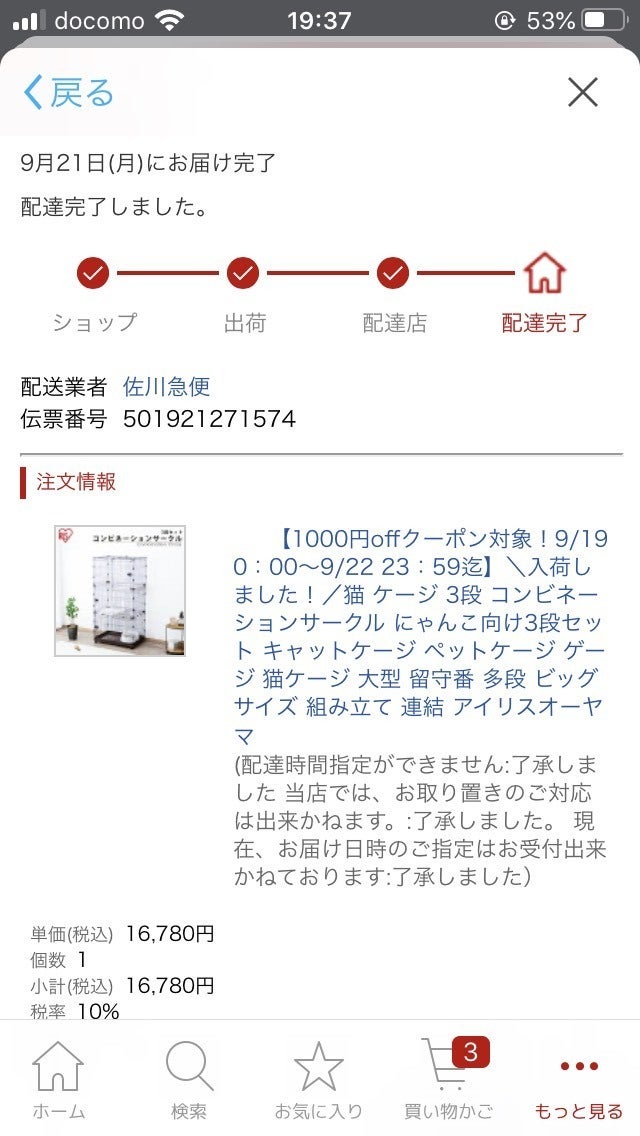Open the 佐川急便 carrier link
The height and width of the screenshot is (1136, 640).
[166, 387]
